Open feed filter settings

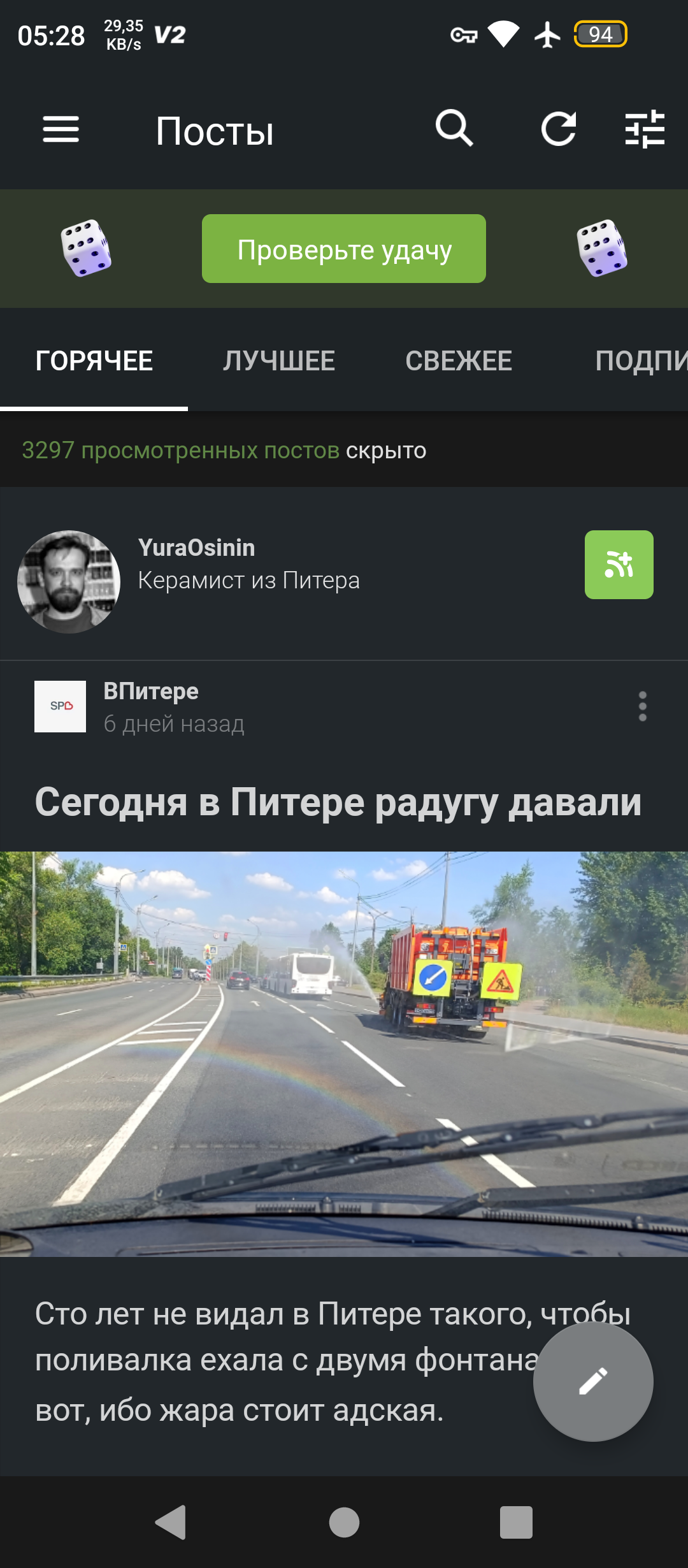tap(645, 129)
